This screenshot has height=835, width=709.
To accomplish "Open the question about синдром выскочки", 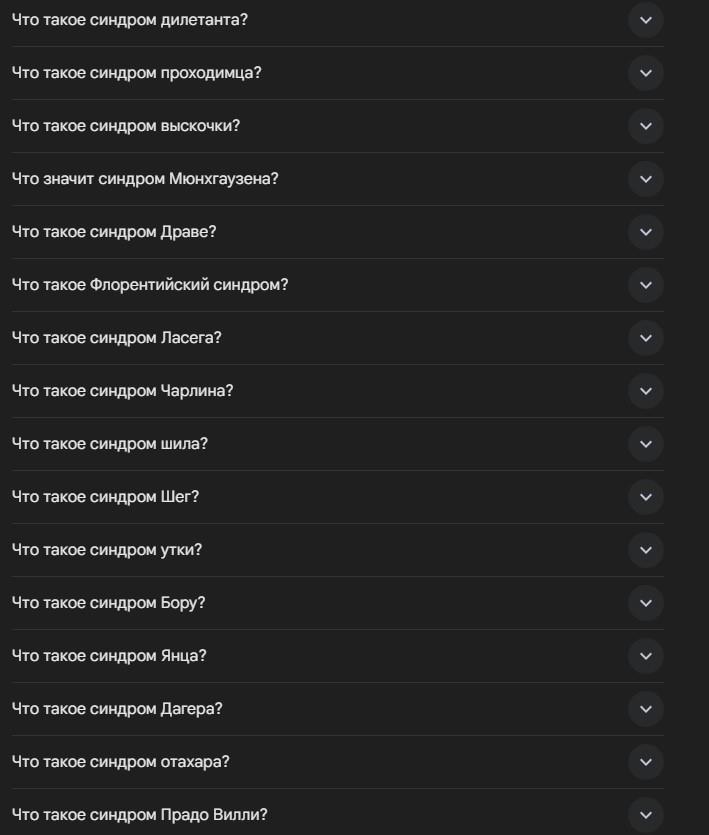I will click(x=645, y=126).
